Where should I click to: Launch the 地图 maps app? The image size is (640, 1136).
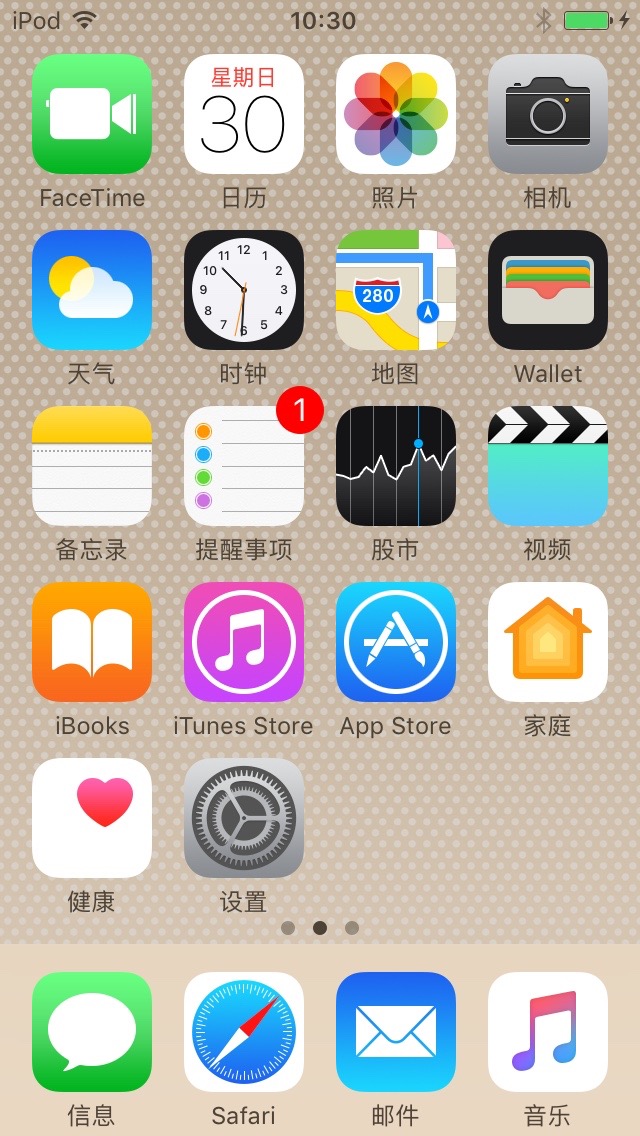(396, 290)
